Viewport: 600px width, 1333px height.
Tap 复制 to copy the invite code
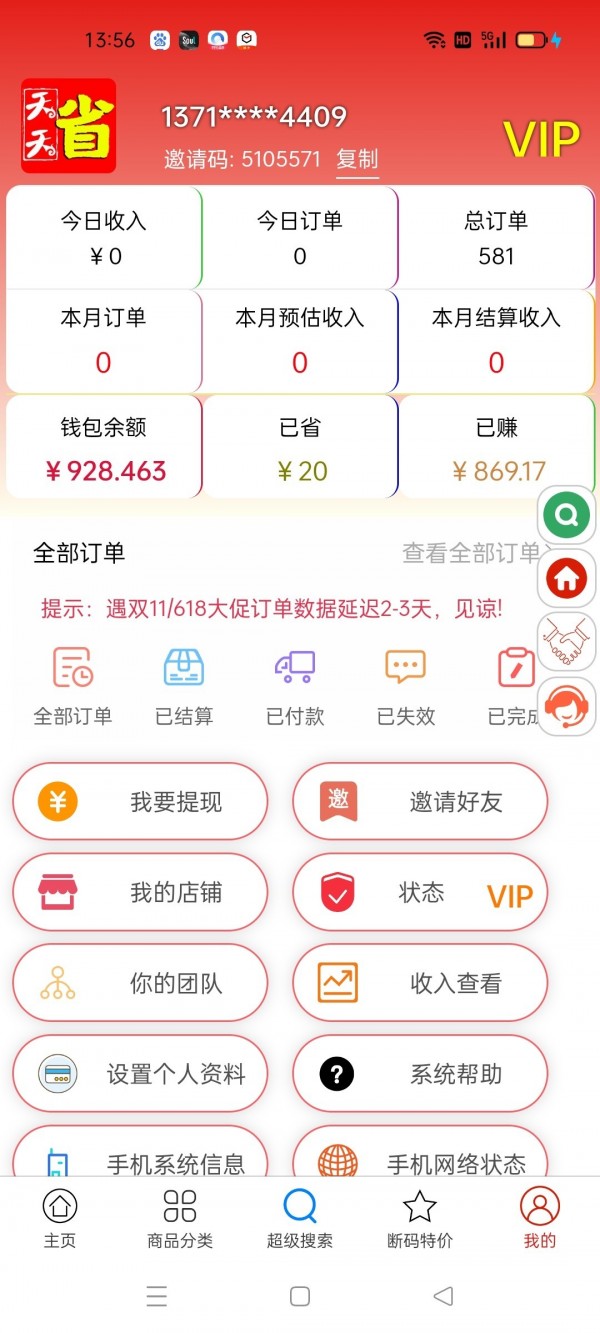coord(357,159)
